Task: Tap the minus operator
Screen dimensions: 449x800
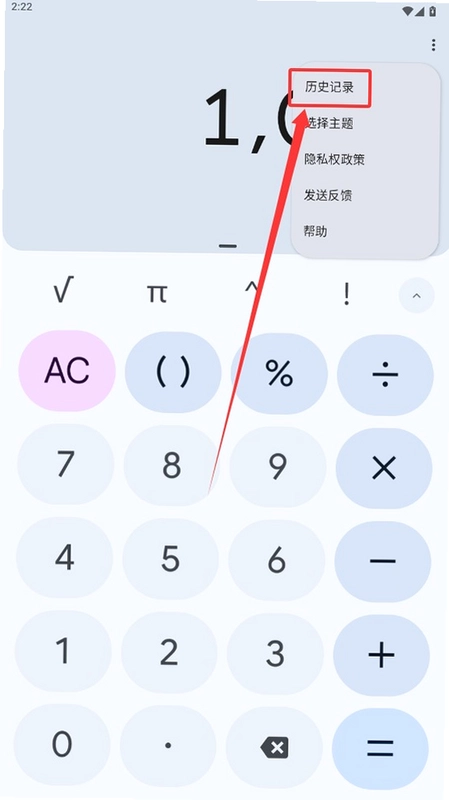Action: [383, 561]
